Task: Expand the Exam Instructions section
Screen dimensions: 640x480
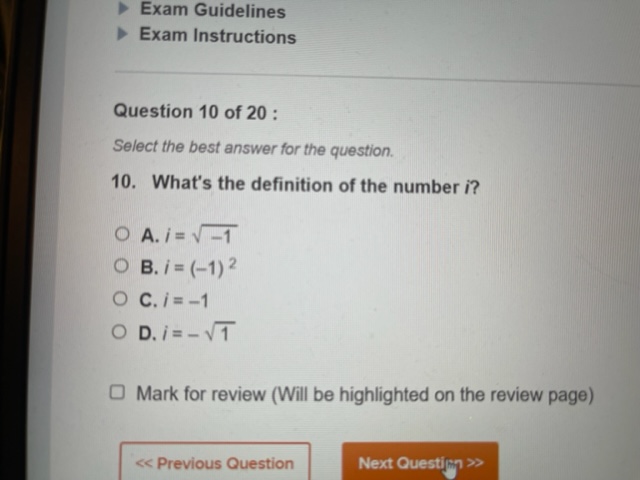Action: tap(217, 37)
